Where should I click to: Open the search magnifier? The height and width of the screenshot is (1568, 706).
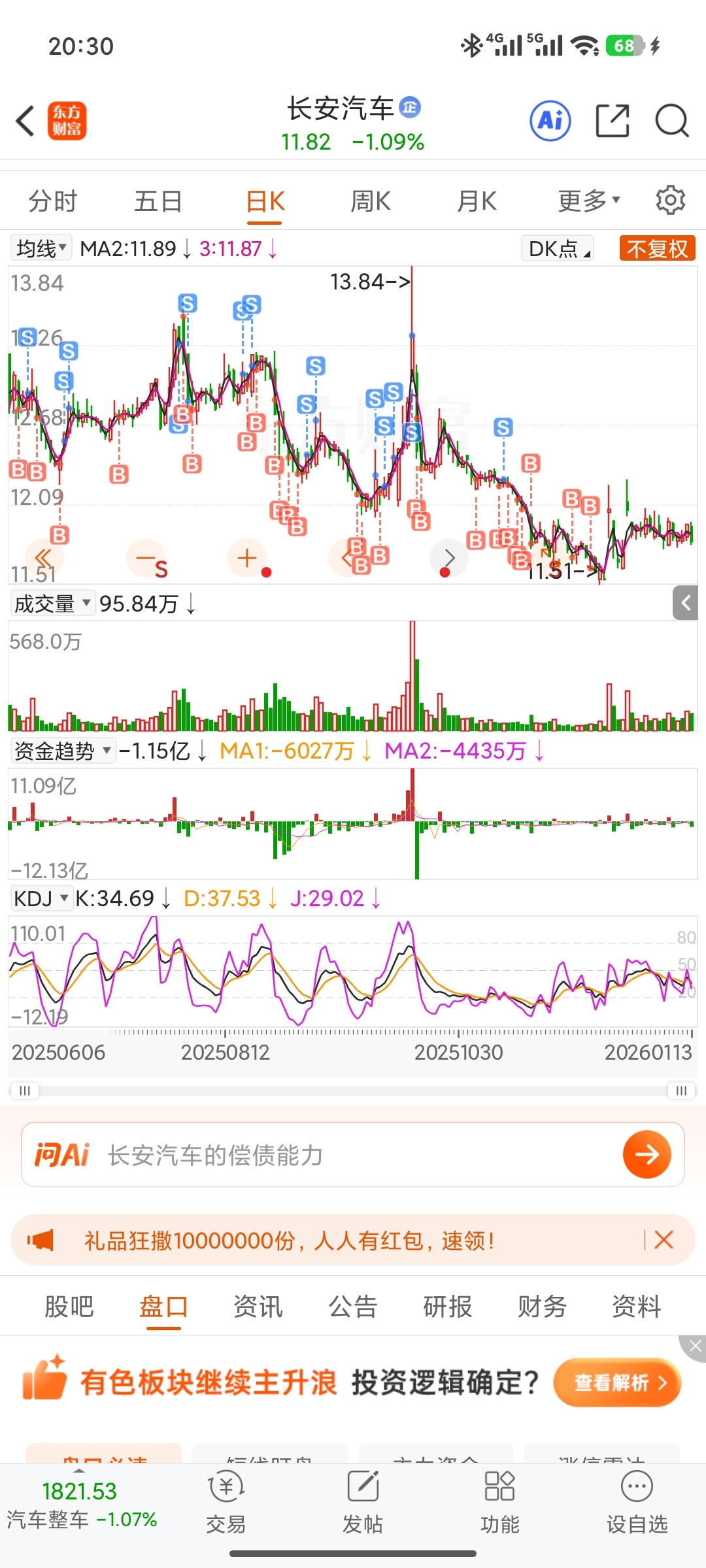tap(671, 121)
